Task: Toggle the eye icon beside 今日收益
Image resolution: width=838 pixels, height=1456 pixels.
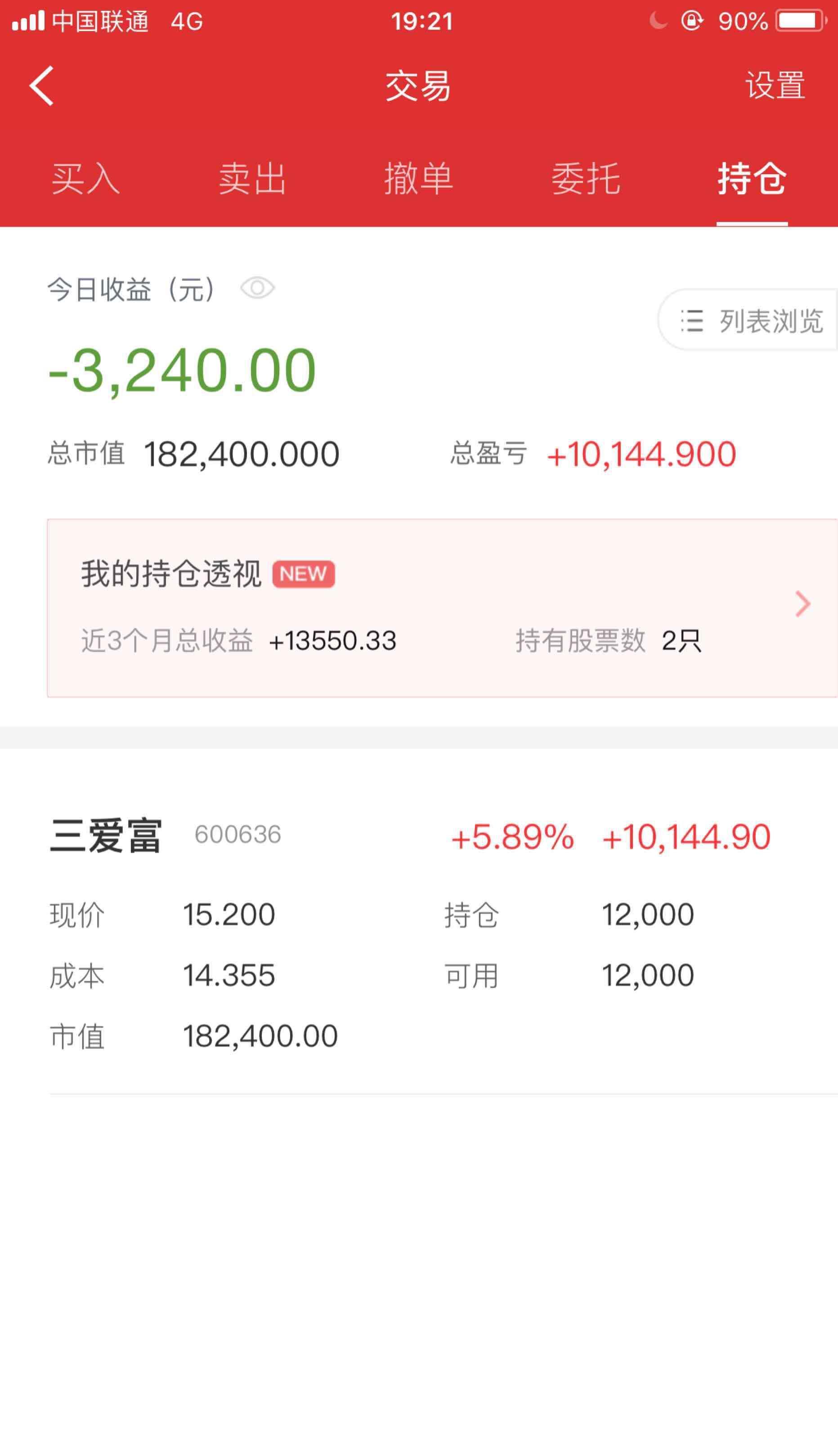Action: [x=259, y=288]
